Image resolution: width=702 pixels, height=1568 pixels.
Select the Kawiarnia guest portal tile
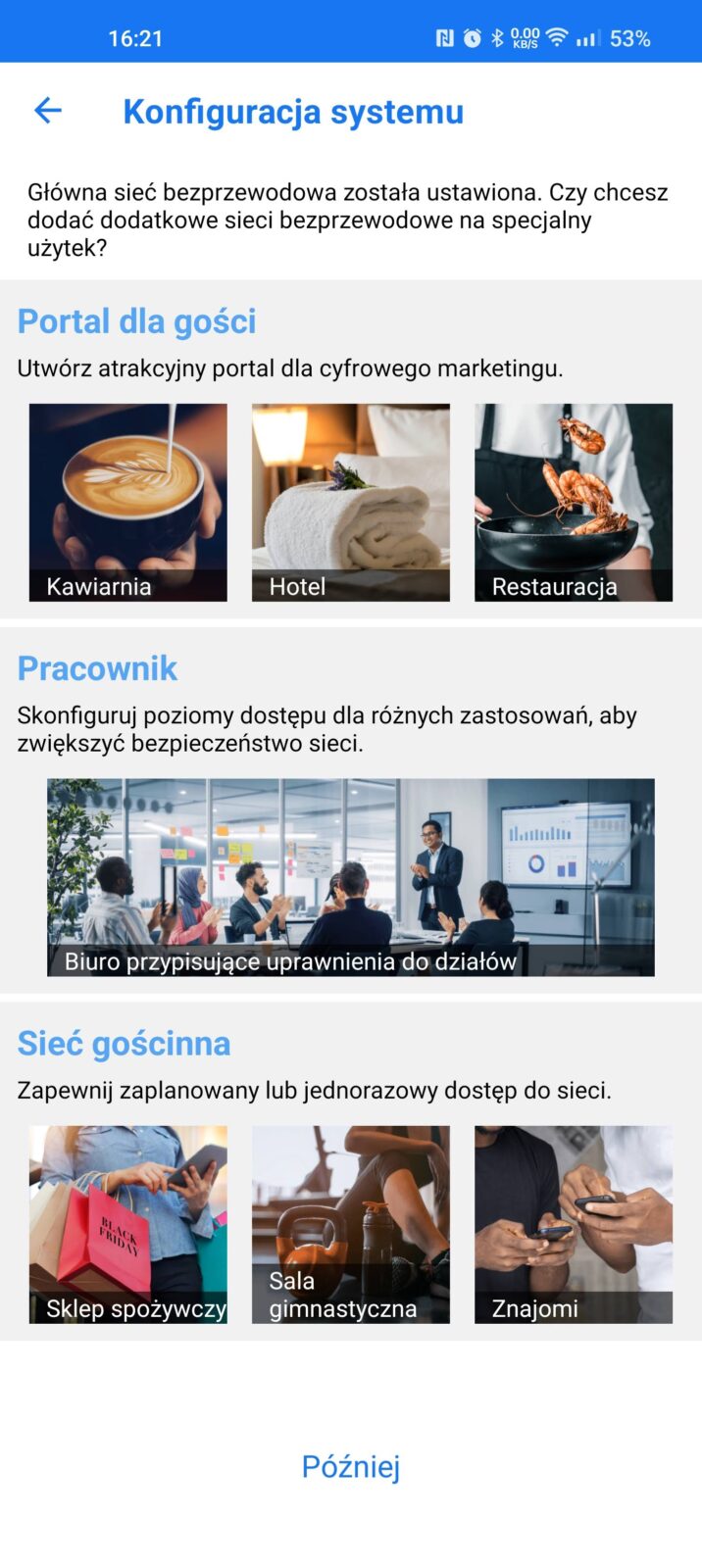click(x=127, y=502)
